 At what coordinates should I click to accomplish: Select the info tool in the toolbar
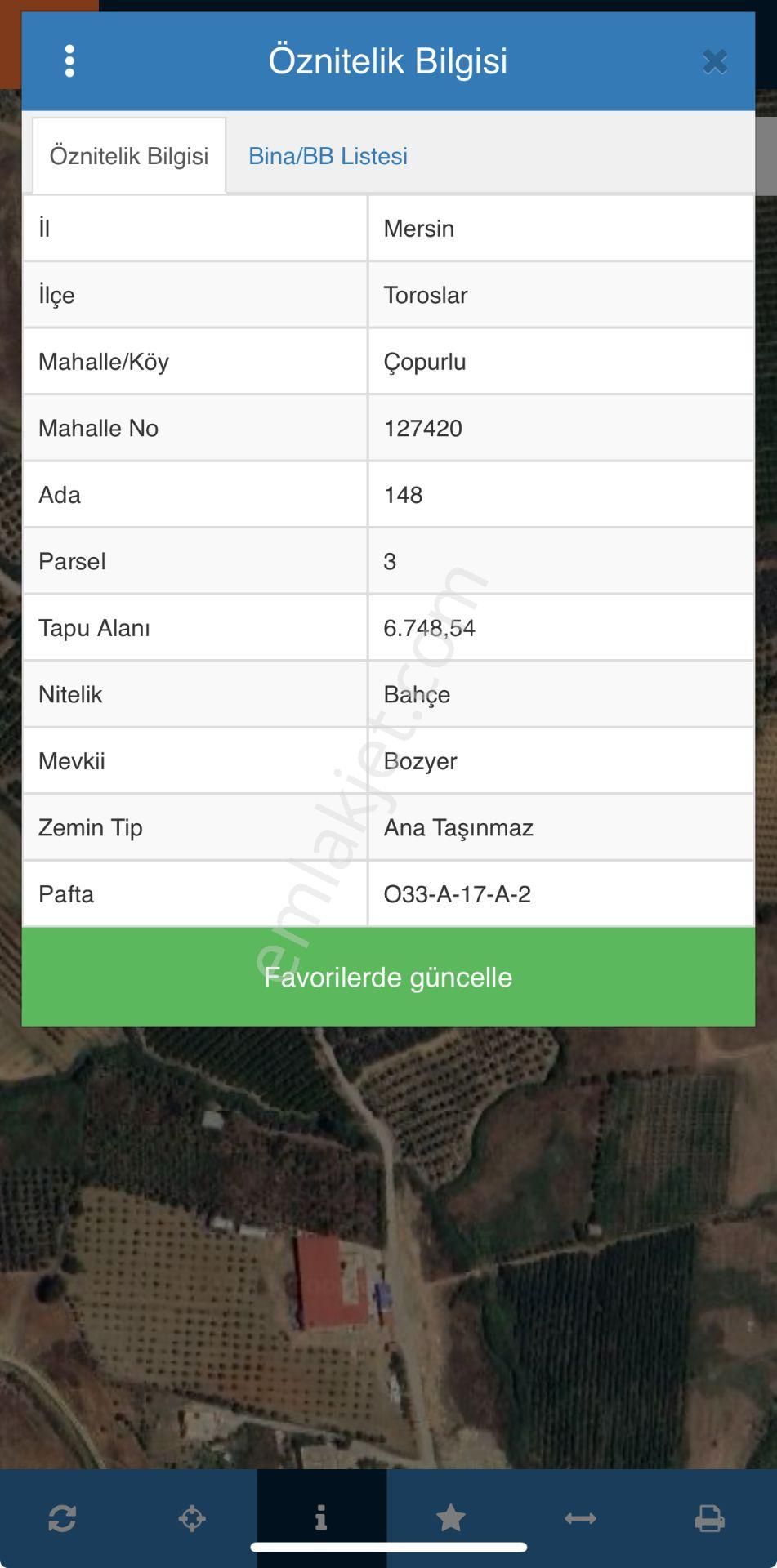click(321, 1518)
